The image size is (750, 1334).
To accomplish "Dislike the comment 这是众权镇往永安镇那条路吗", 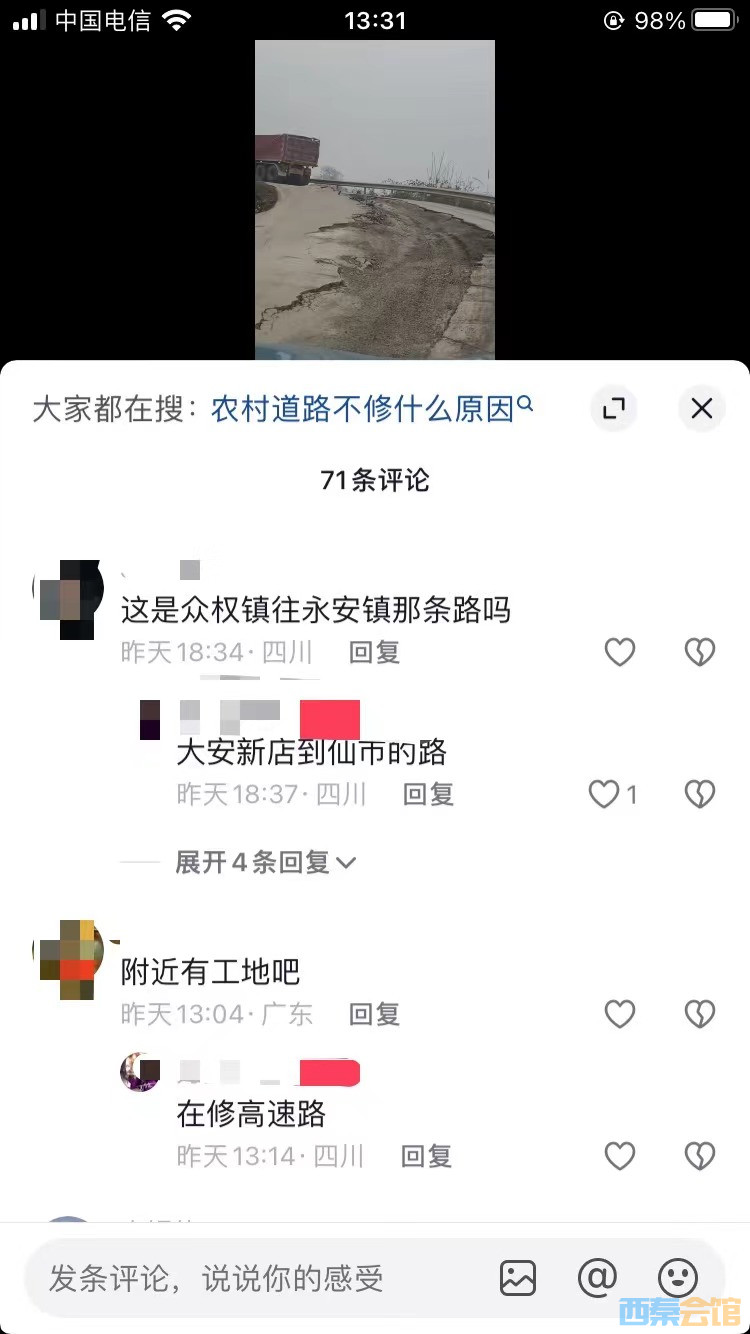I will click(699, 652).
